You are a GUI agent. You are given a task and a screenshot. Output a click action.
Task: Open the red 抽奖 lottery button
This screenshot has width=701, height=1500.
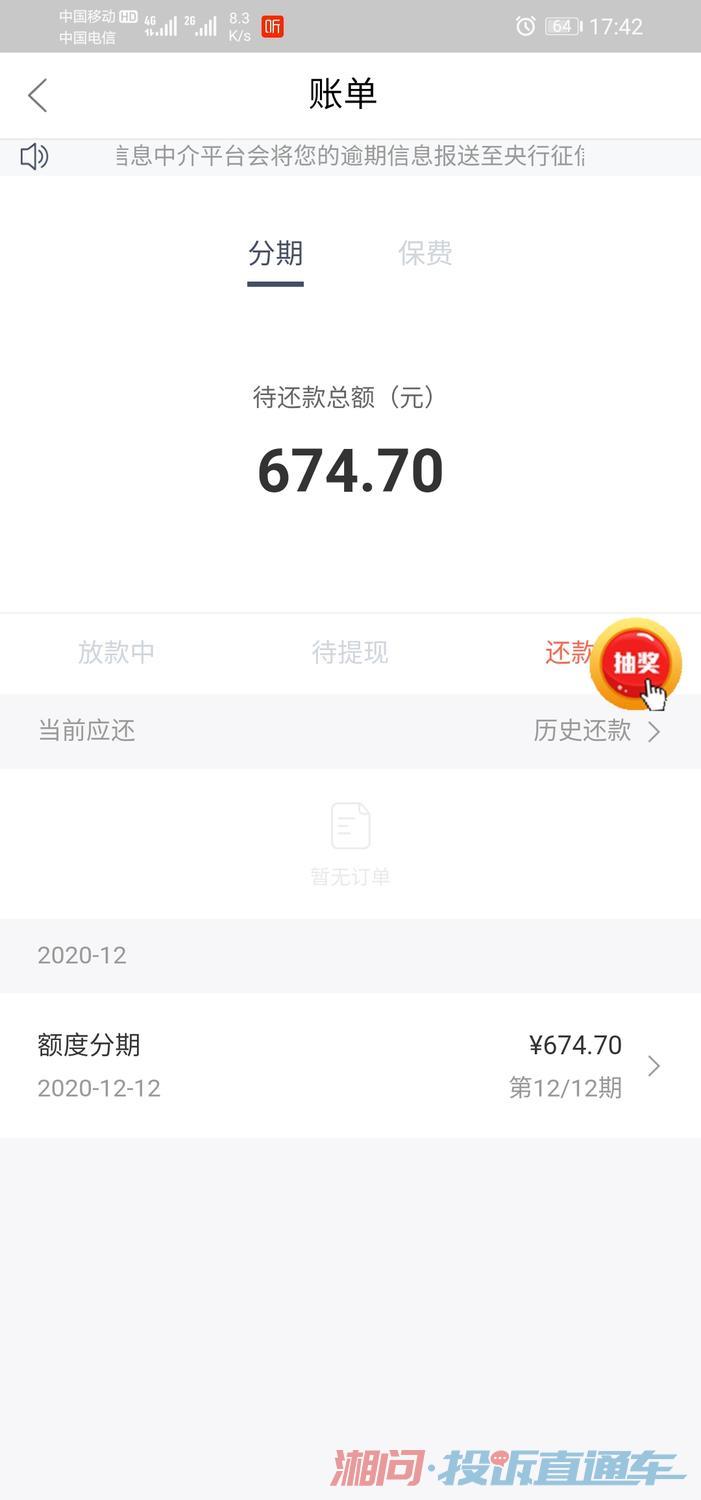click(636, 663)
